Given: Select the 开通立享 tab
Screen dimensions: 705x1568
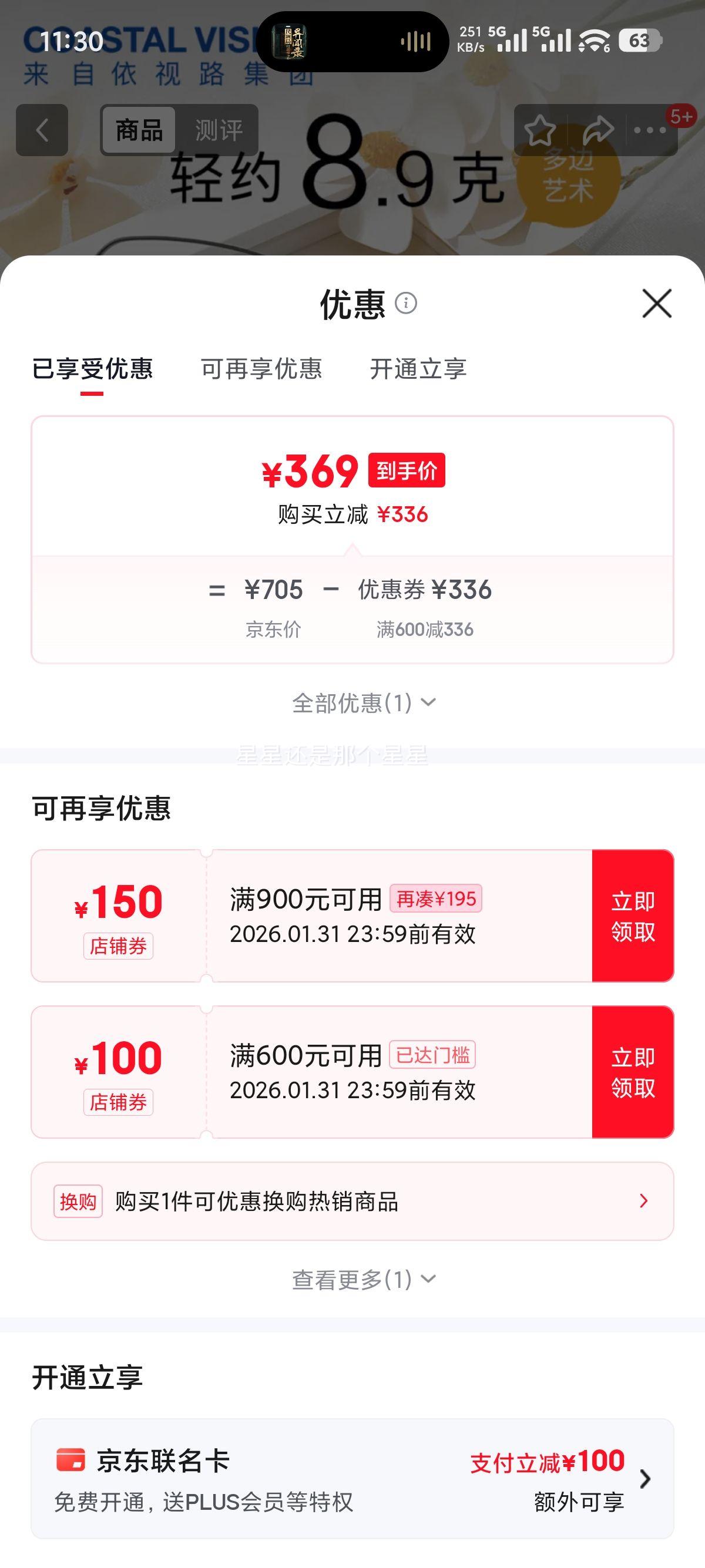Looking at the screenshot, I should coord(419,369).
